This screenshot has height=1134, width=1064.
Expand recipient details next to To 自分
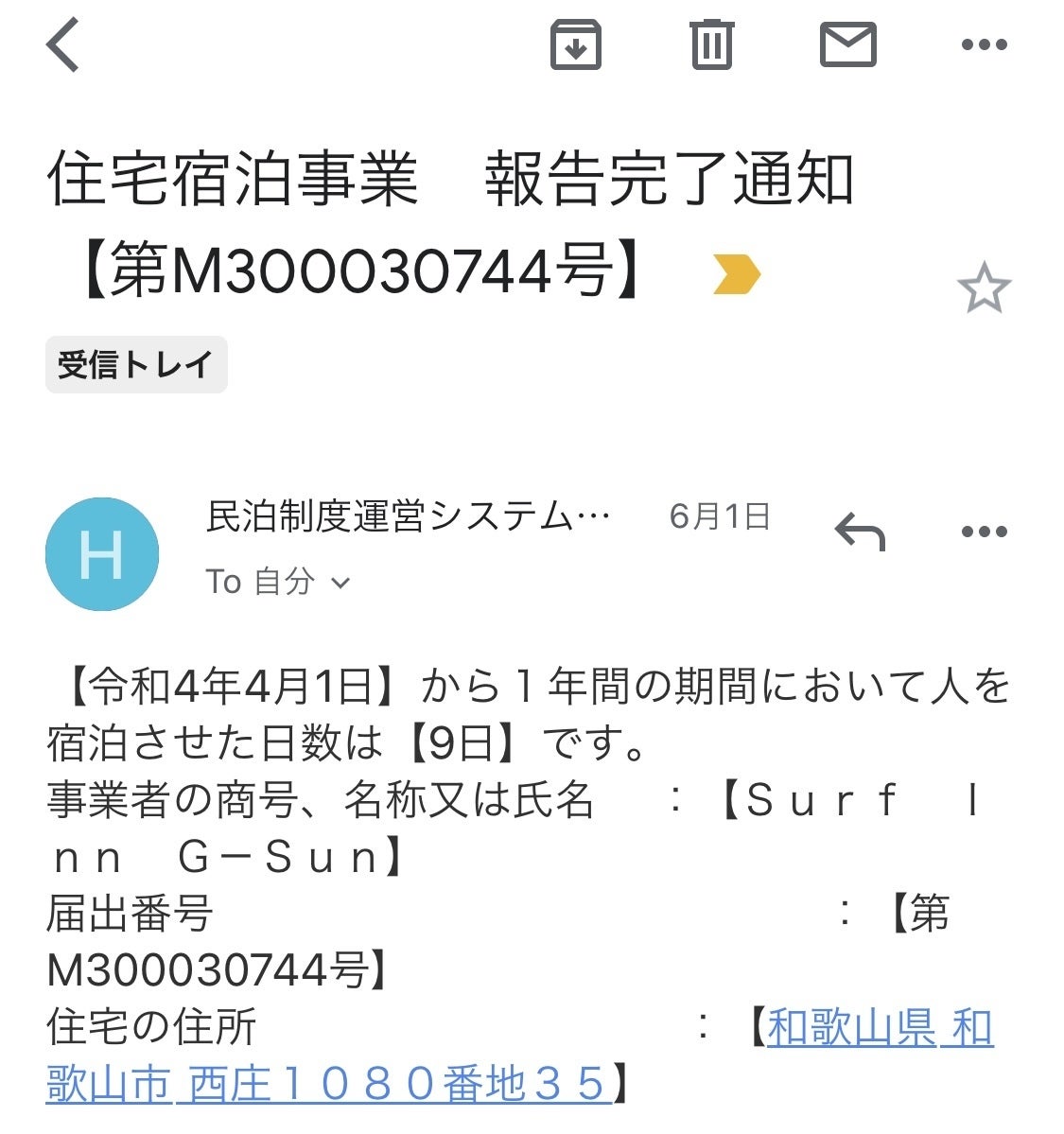[340, 583]
